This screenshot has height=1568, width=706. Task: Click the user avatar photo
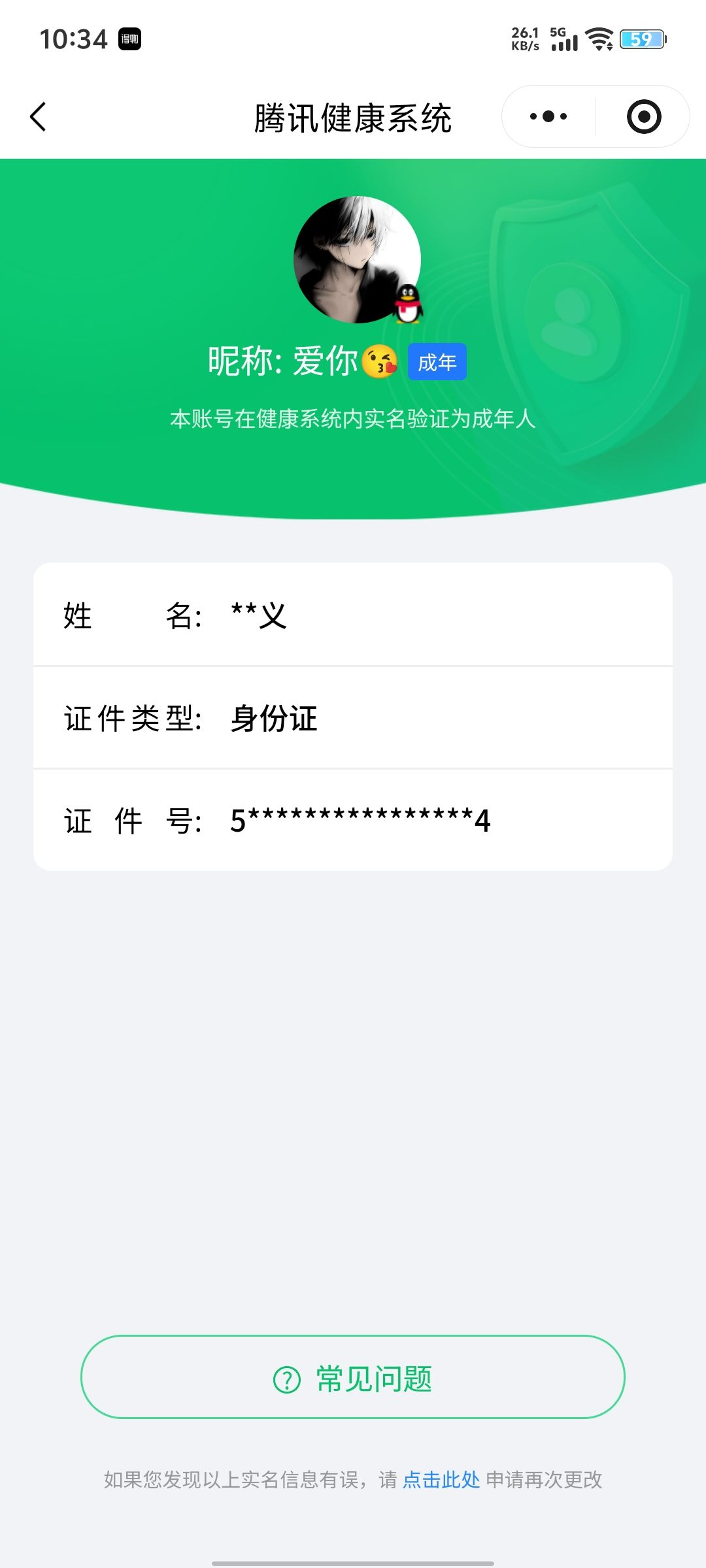[x=358, y=260]
